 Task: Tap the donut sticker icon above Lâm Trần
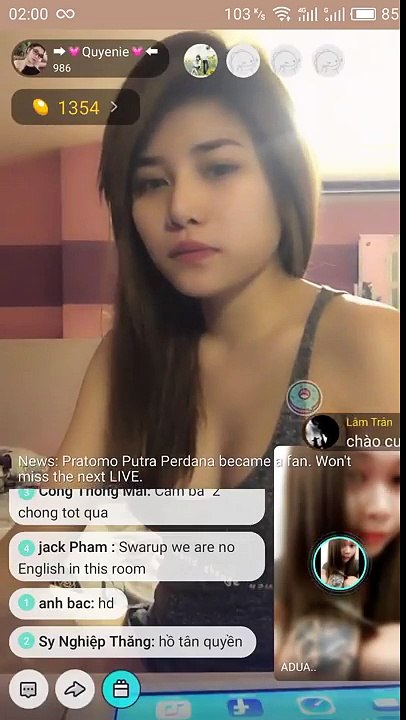(304, 398)
